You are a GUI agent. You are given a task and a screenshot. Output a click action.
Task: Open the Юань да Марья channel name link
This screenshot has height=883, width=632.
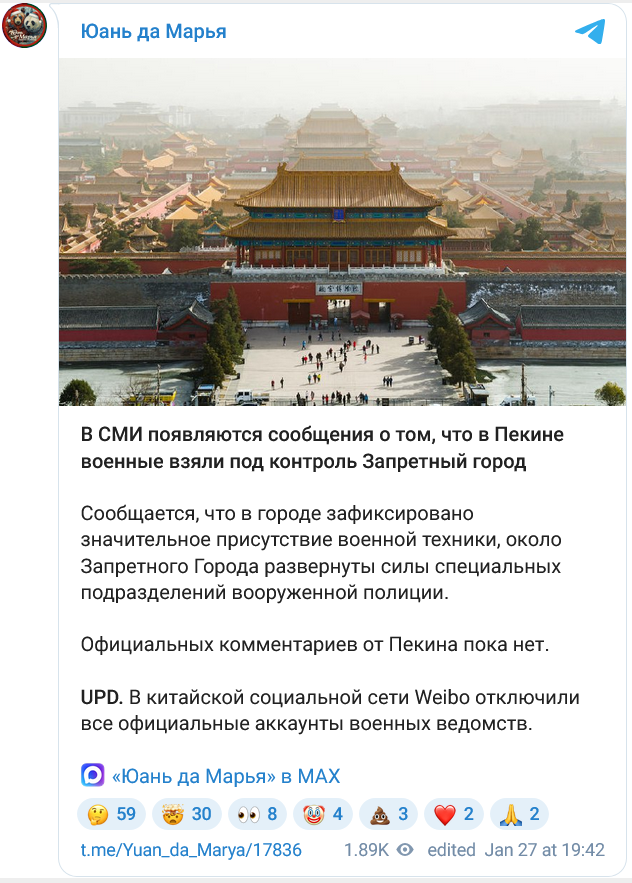point(154,32)
